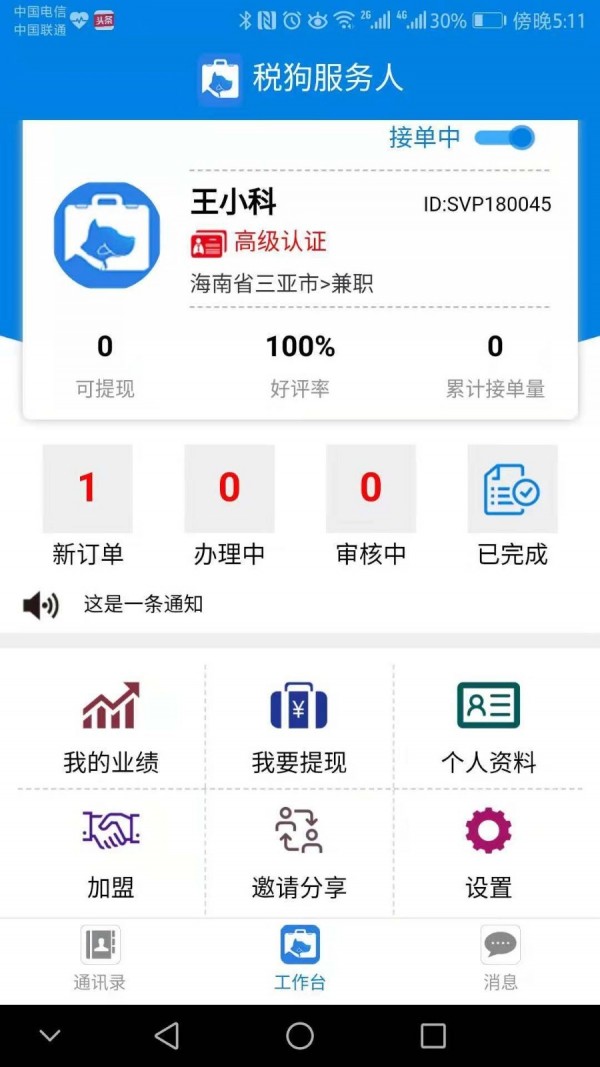Open 我的业绩 performance page
Image resolution: width=600 pixels, height=1067 pixels.
click(x=110, y=727)
